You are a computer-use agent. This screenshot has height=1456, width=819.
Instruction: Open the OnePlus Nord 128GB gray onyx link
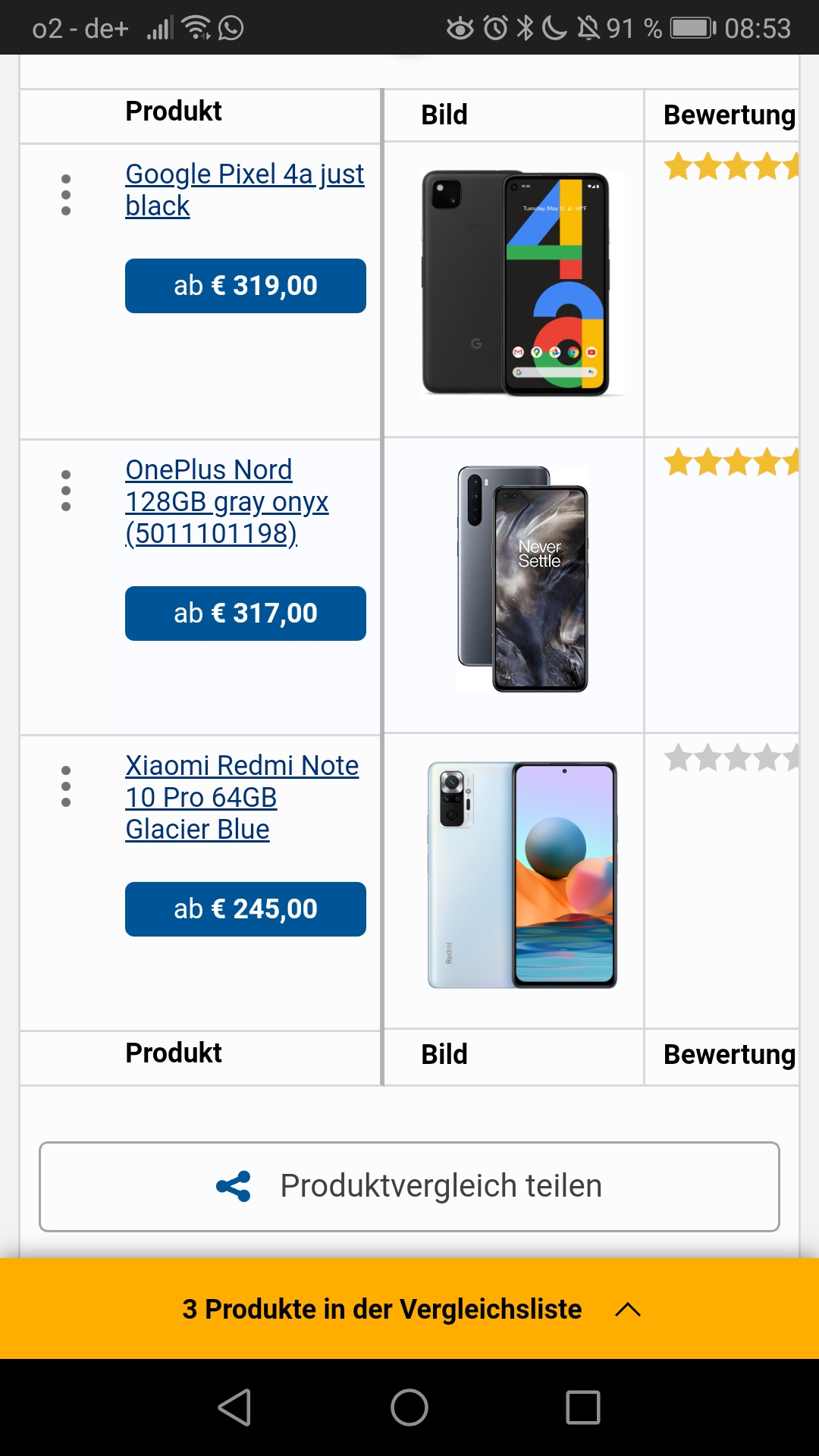[226, 501]
